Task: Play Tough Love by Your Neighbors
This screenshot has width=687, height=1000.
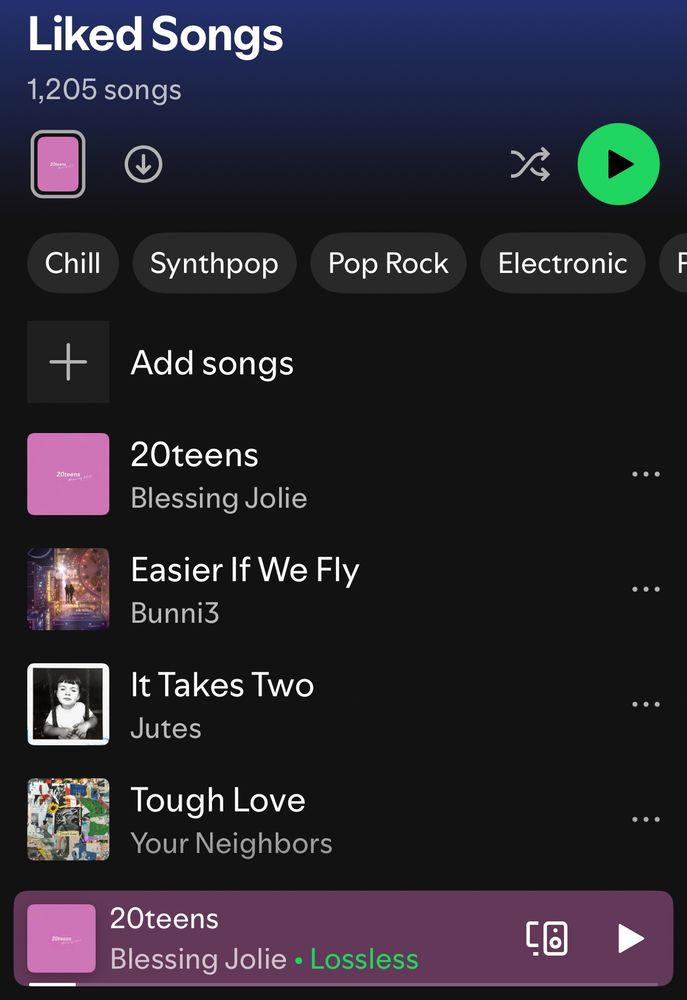Action: click(x=300, y=819)
